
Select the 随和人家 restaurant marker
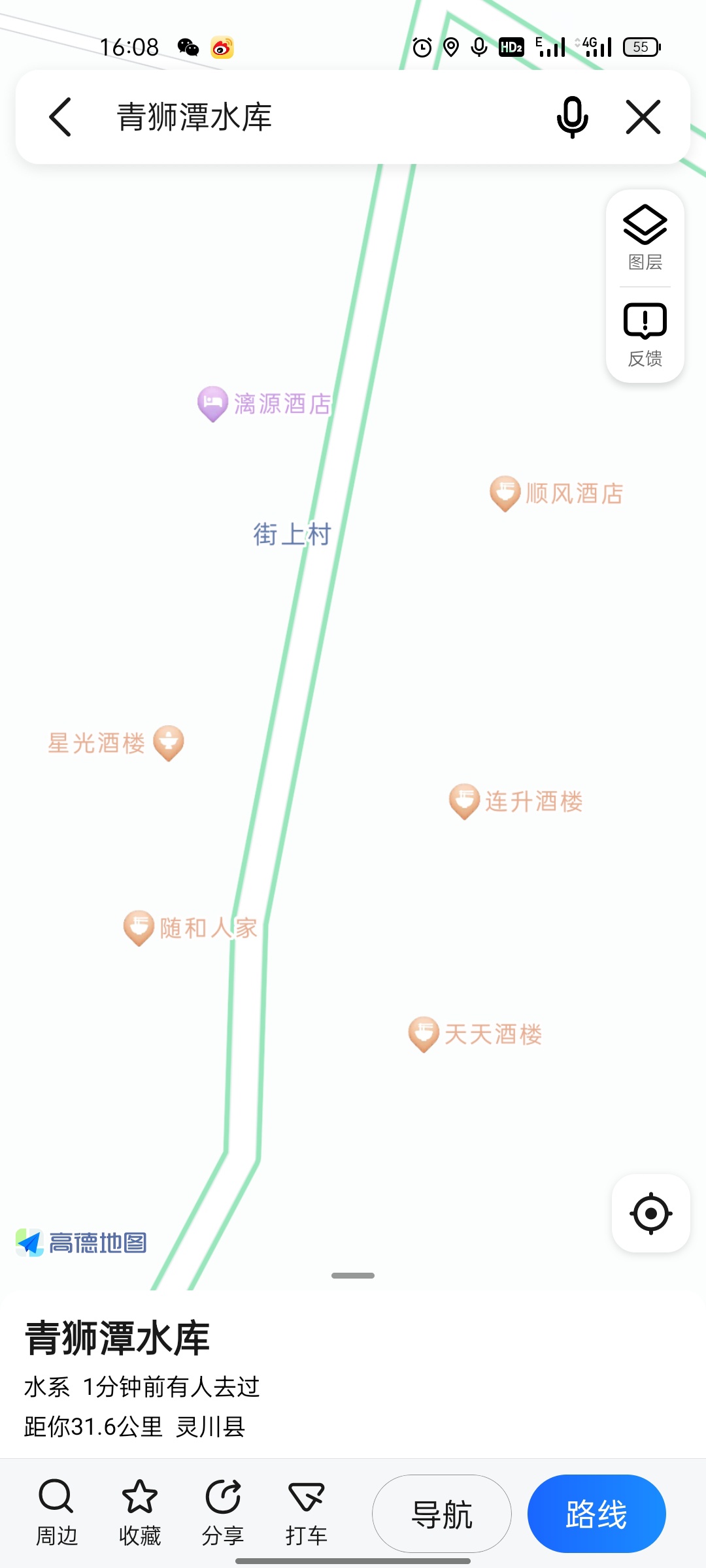coord(139,927)
